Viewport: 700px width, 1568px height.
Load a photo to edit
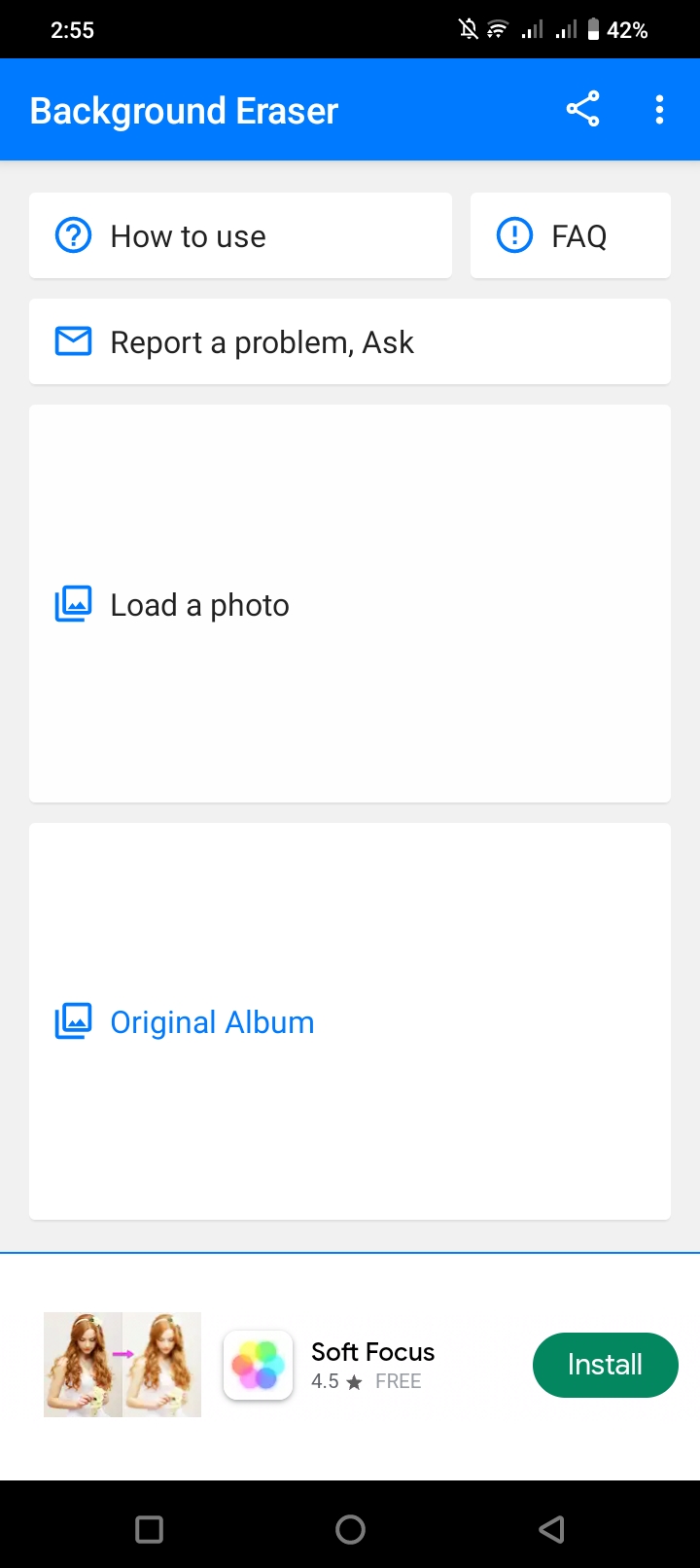click(349, 604)
